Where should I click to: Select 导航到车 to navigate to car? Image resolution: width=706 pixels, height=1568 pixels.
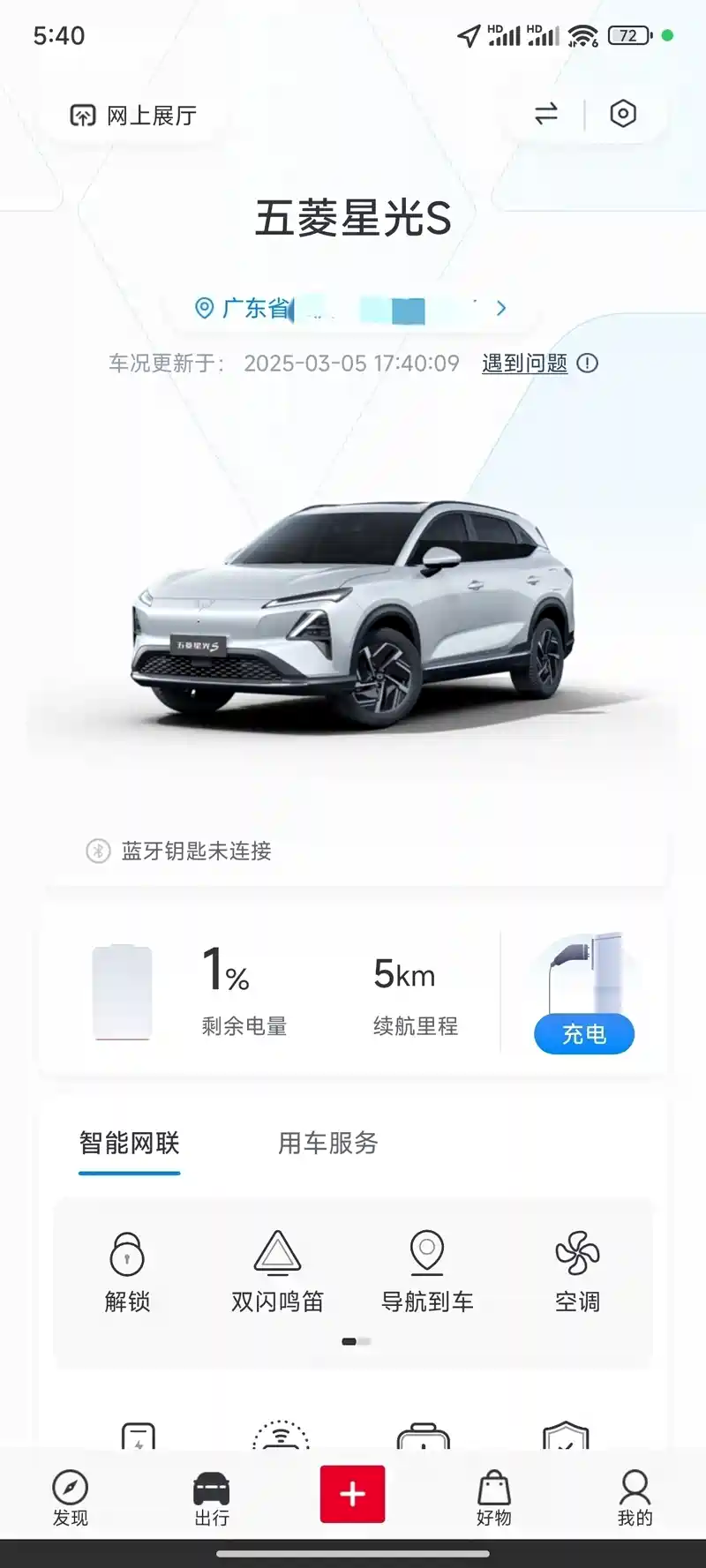click(x=427, y=1271)
